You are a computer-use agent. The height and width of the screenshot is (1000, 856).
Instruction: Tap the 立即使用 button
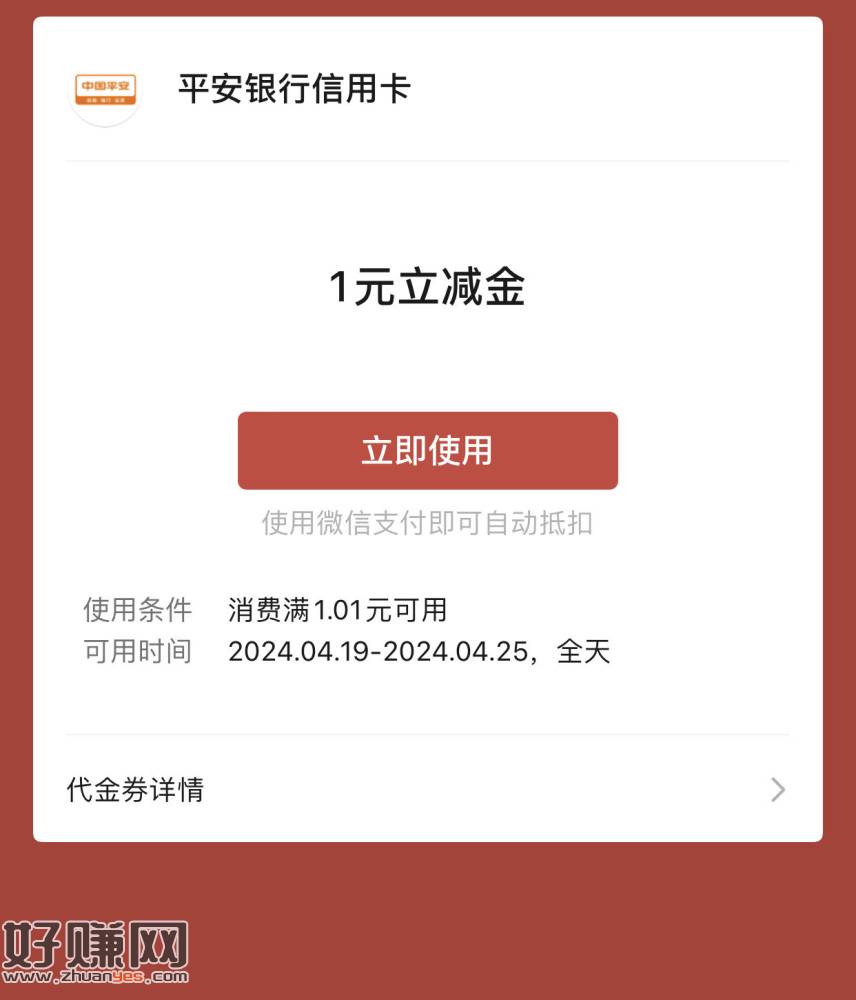click(x=427, y=451)
